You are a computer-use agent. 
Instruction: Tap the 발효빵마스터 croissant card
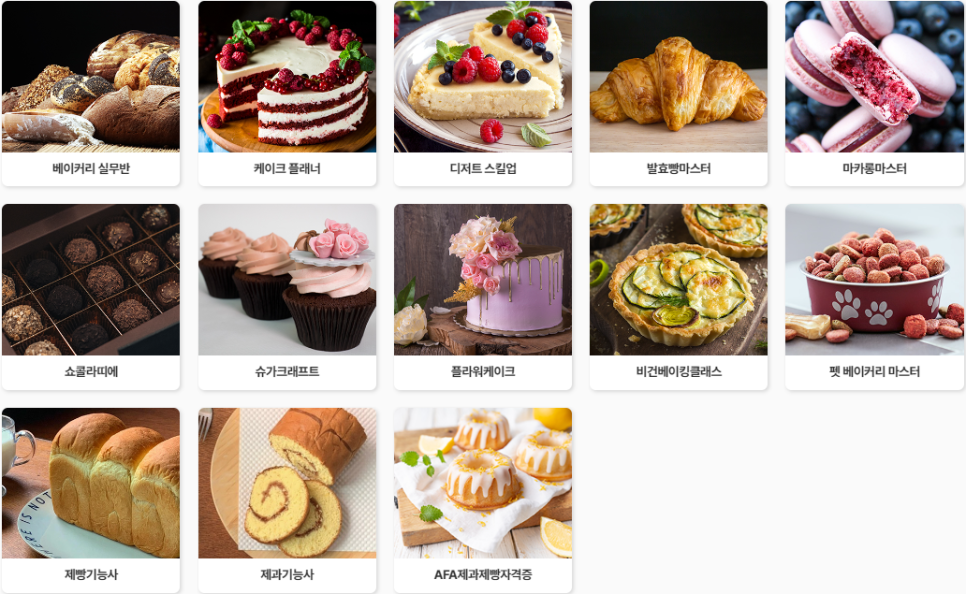click(679, 93)
